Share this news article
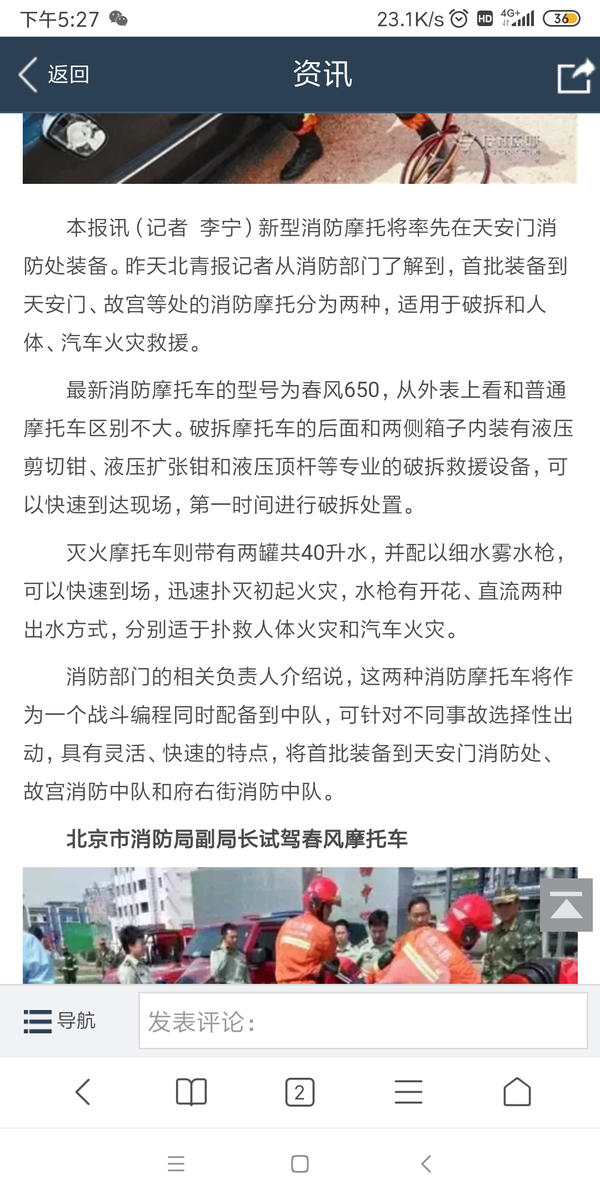Screen dimensions: 600x1200 click(575, 76)
